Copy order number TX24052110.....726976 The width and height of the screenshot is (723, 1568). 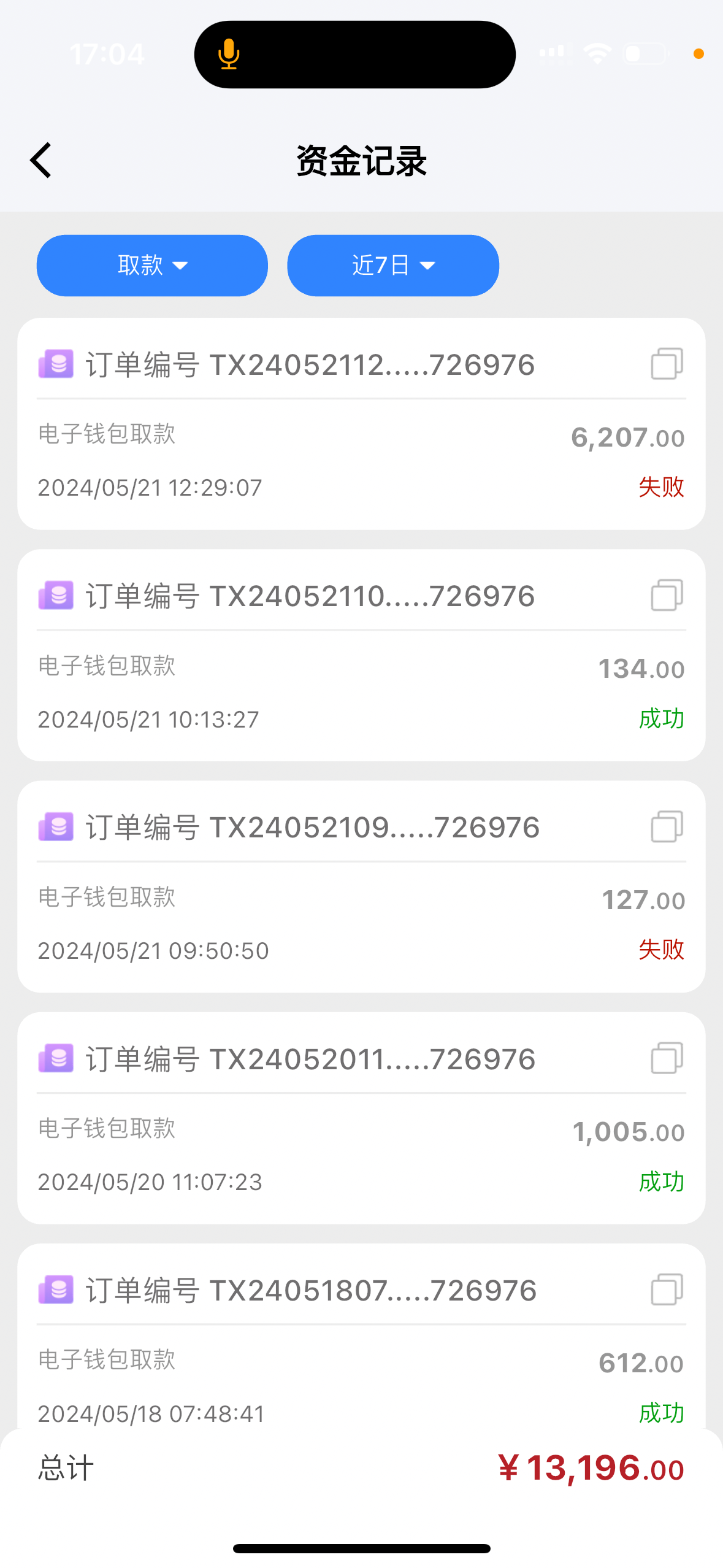tap(667, 595)
